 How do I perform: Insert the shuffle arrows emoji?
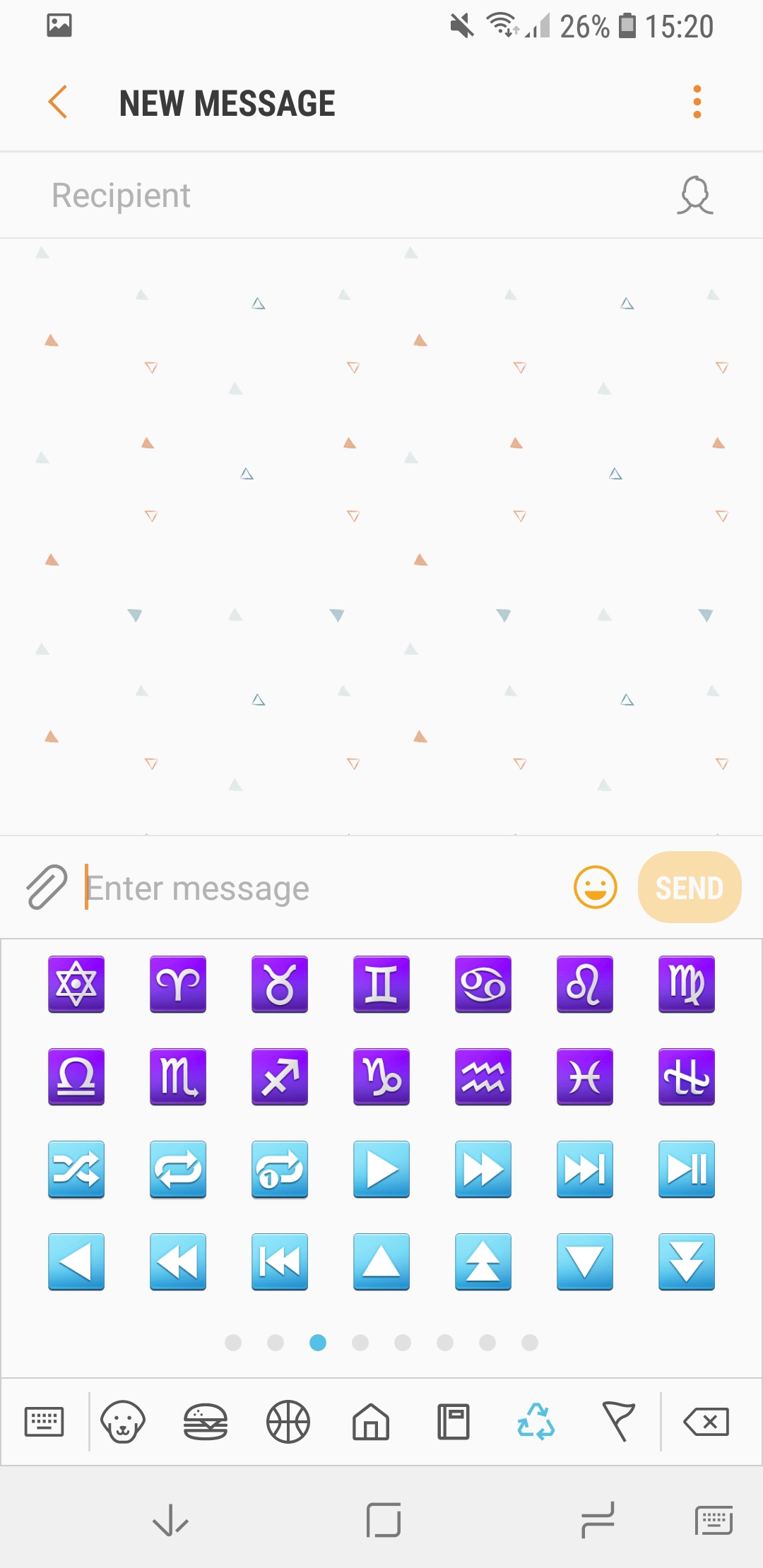pos(76,1169)
